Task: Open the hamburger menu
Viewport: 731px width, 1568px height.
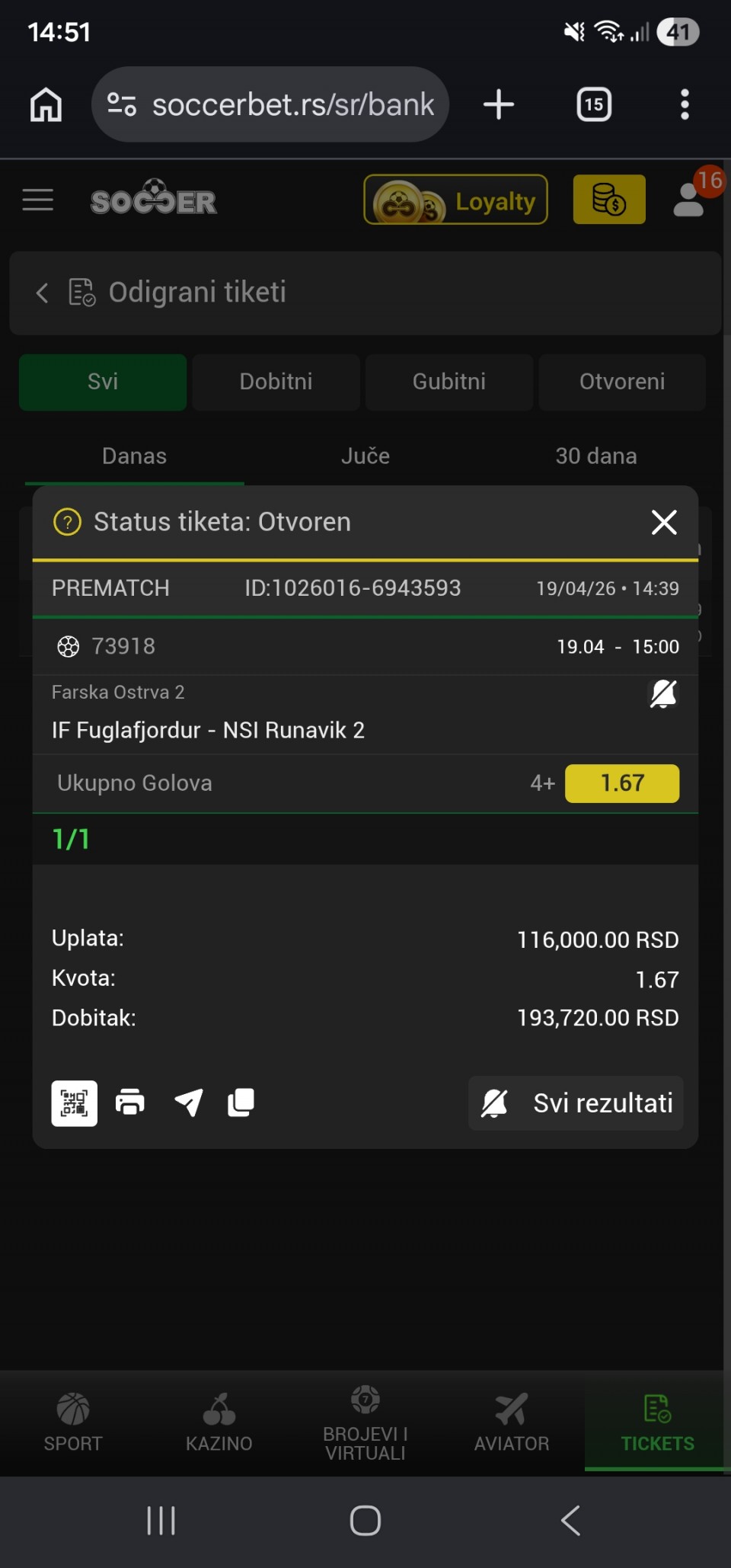Action: (38, 200)
